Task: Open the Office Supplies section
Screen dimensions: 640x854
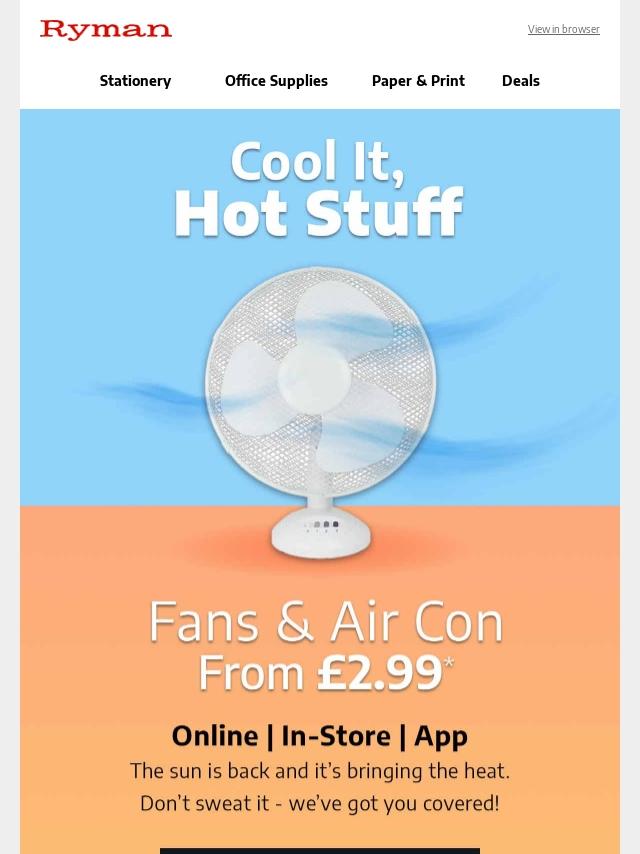Action: 276,81
